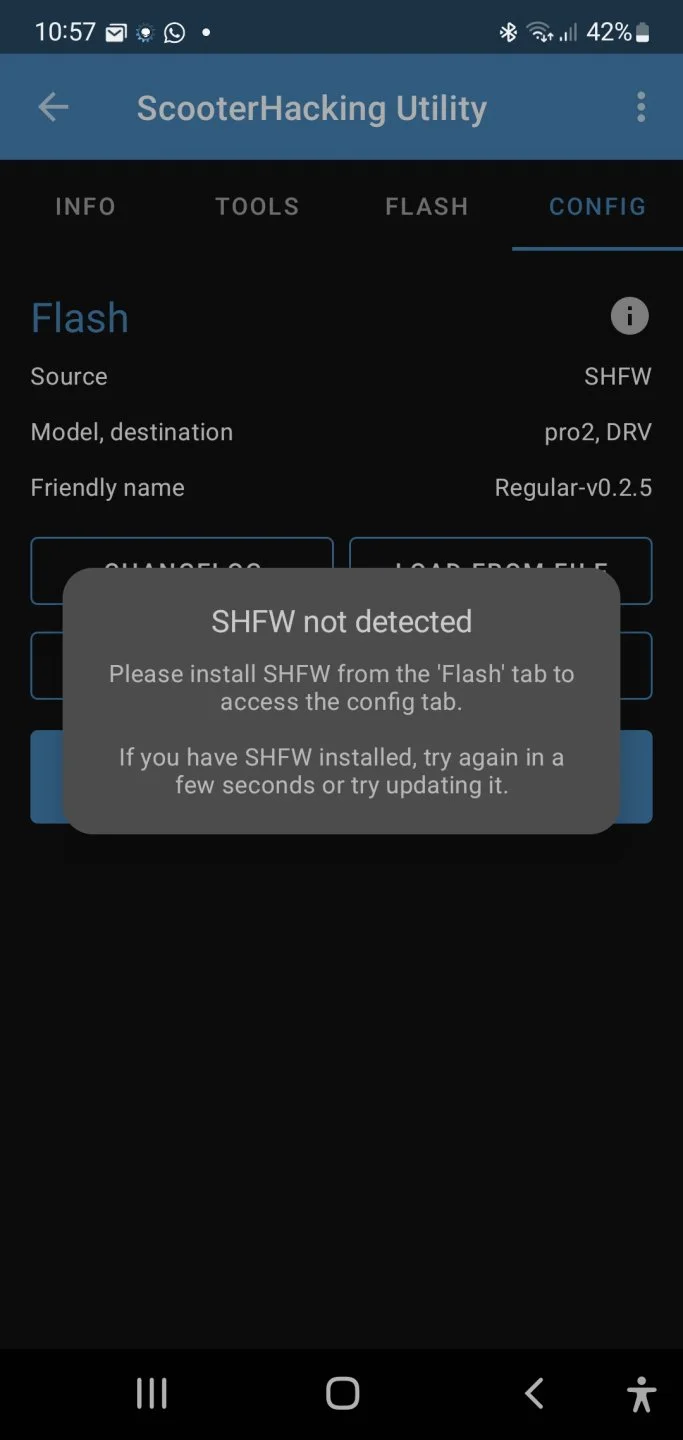Tap the system home button
The width and height of the screenshot is (683, 1440).
click(342, 1393)
